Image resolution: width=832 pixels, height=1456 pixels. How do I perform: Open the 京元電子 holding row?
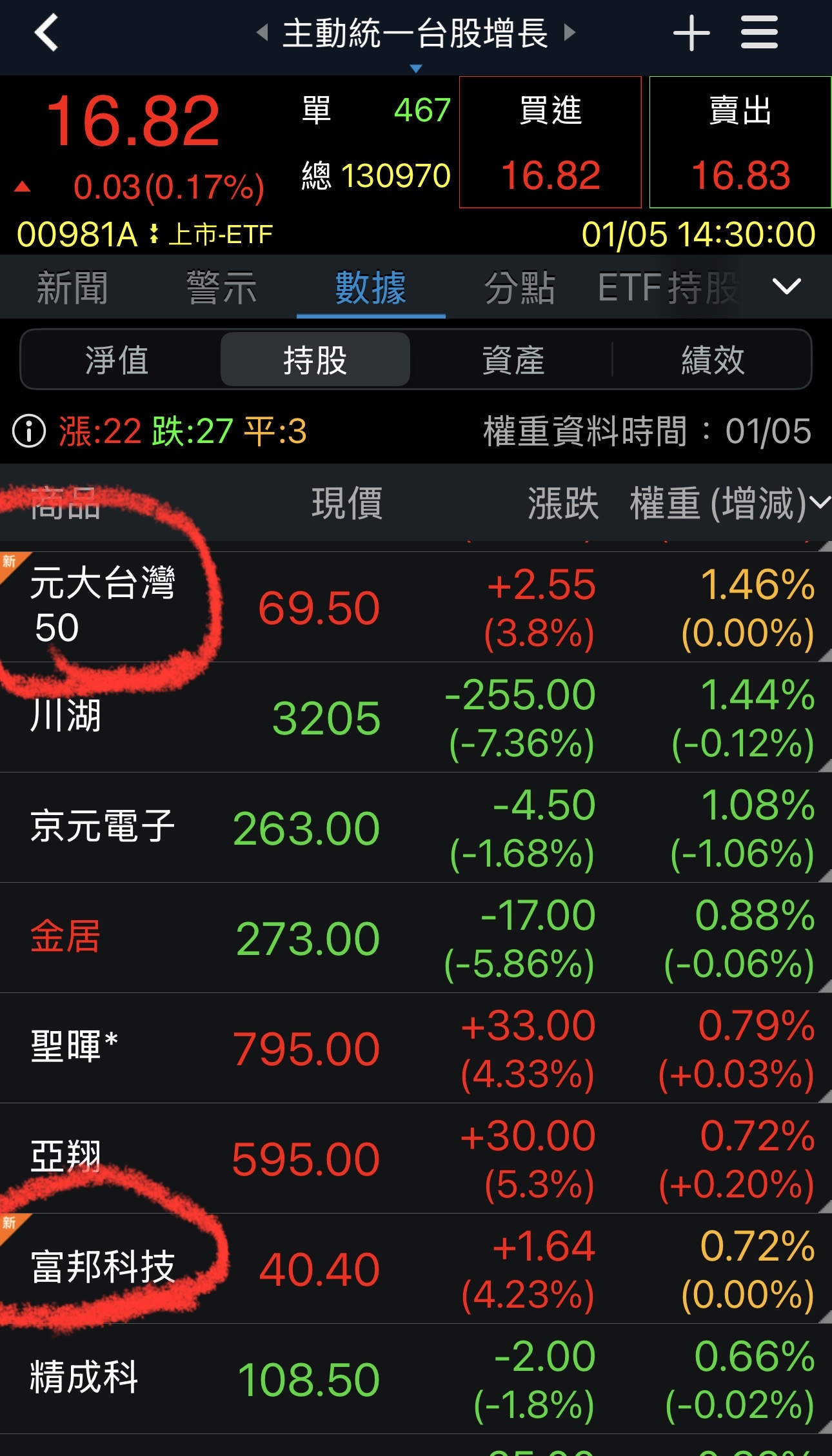413,827
